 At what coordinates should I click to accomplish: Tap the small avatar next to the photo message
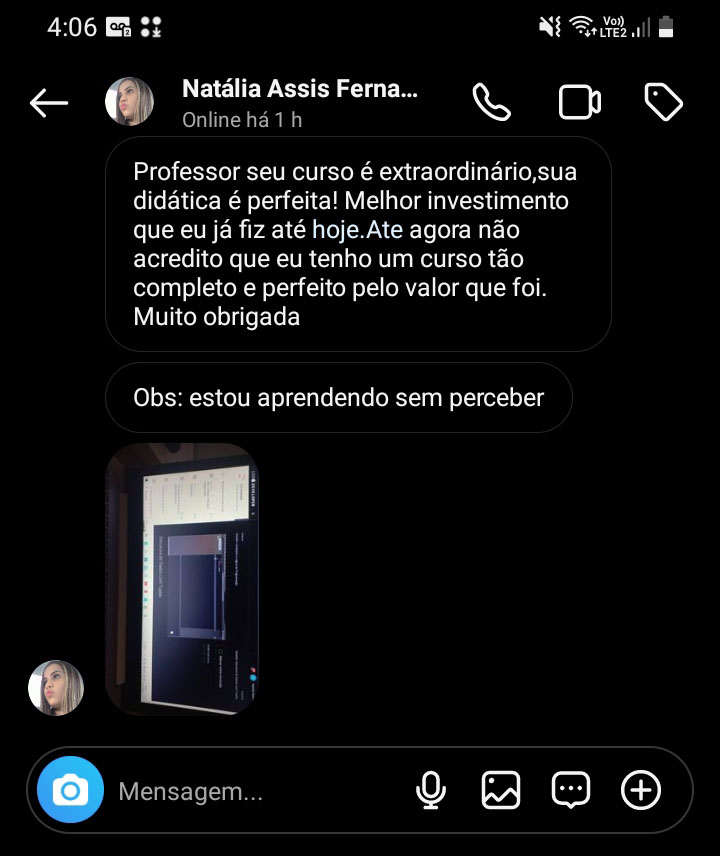(56, 687)
